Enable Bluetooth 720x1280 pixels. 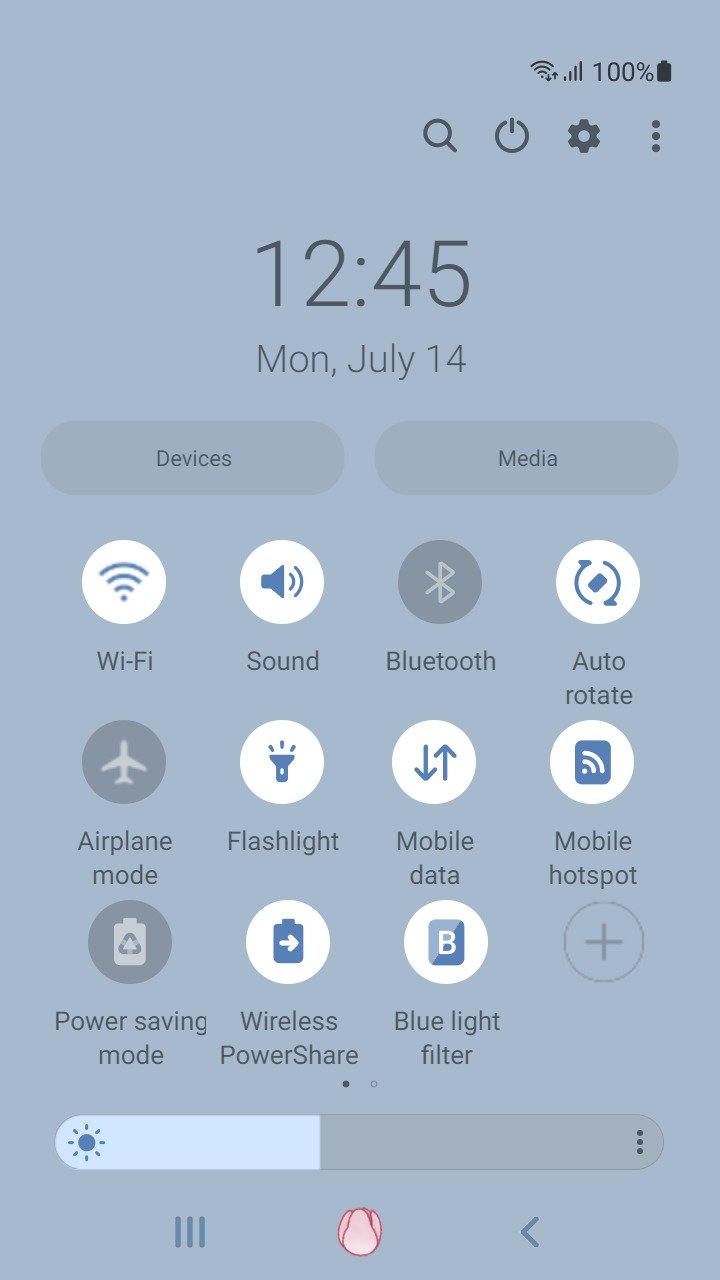[440, 582]
